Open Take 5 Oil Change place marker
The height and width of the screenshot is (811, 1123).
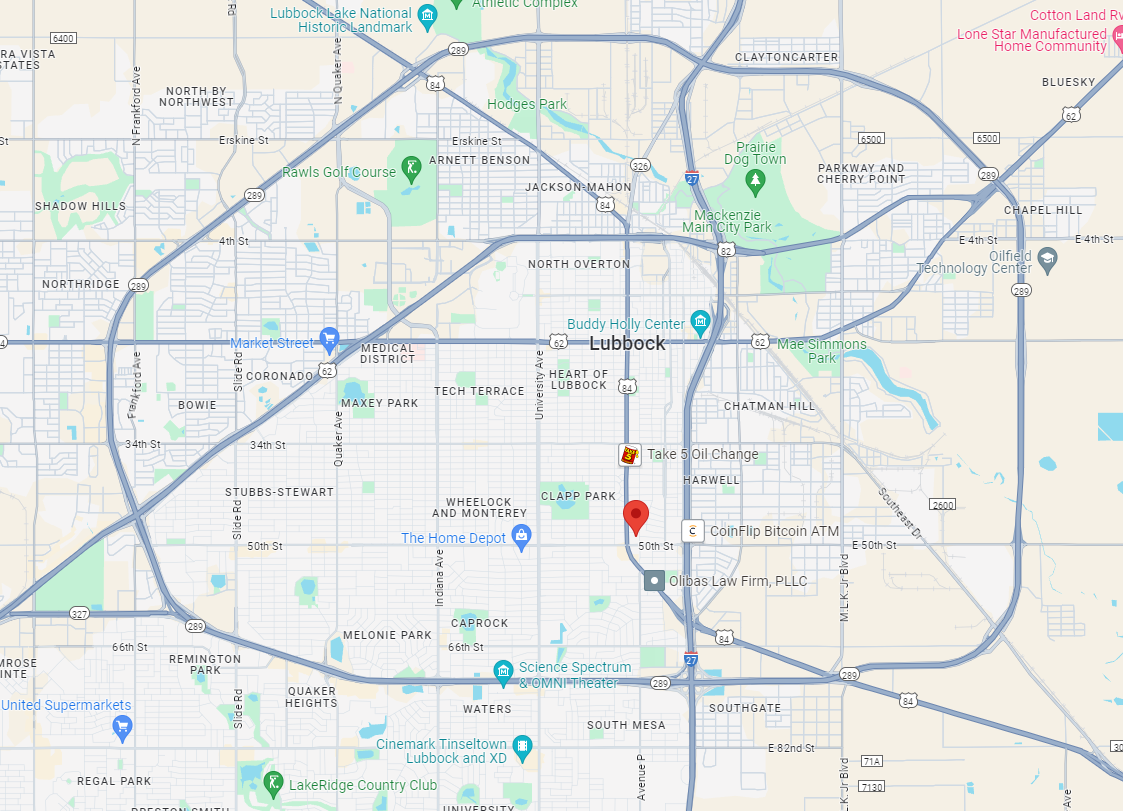coord(629,455)
